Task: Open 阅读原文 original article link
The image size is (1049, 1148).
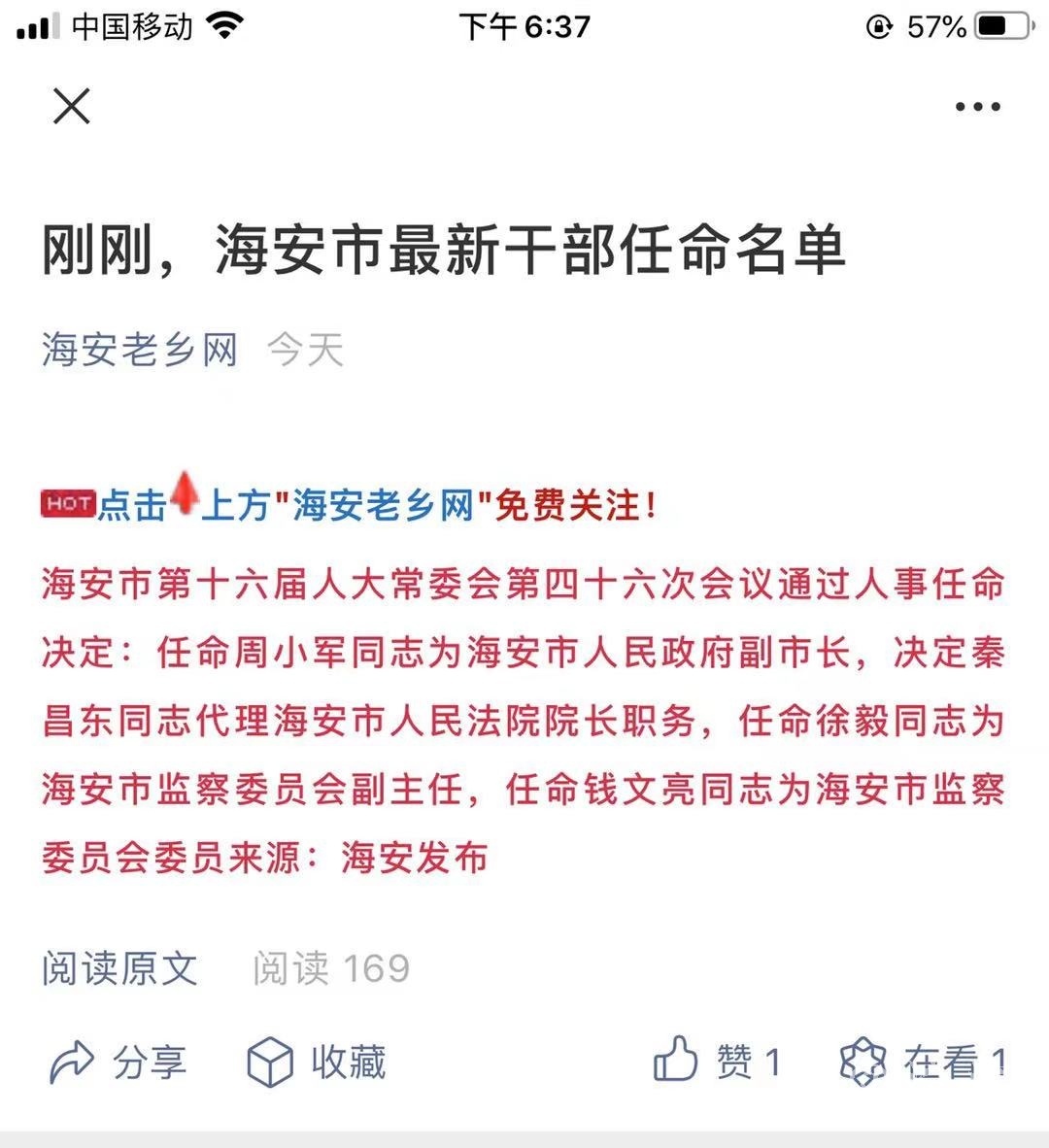Action: pyautogui.click(x=119, y=968)
